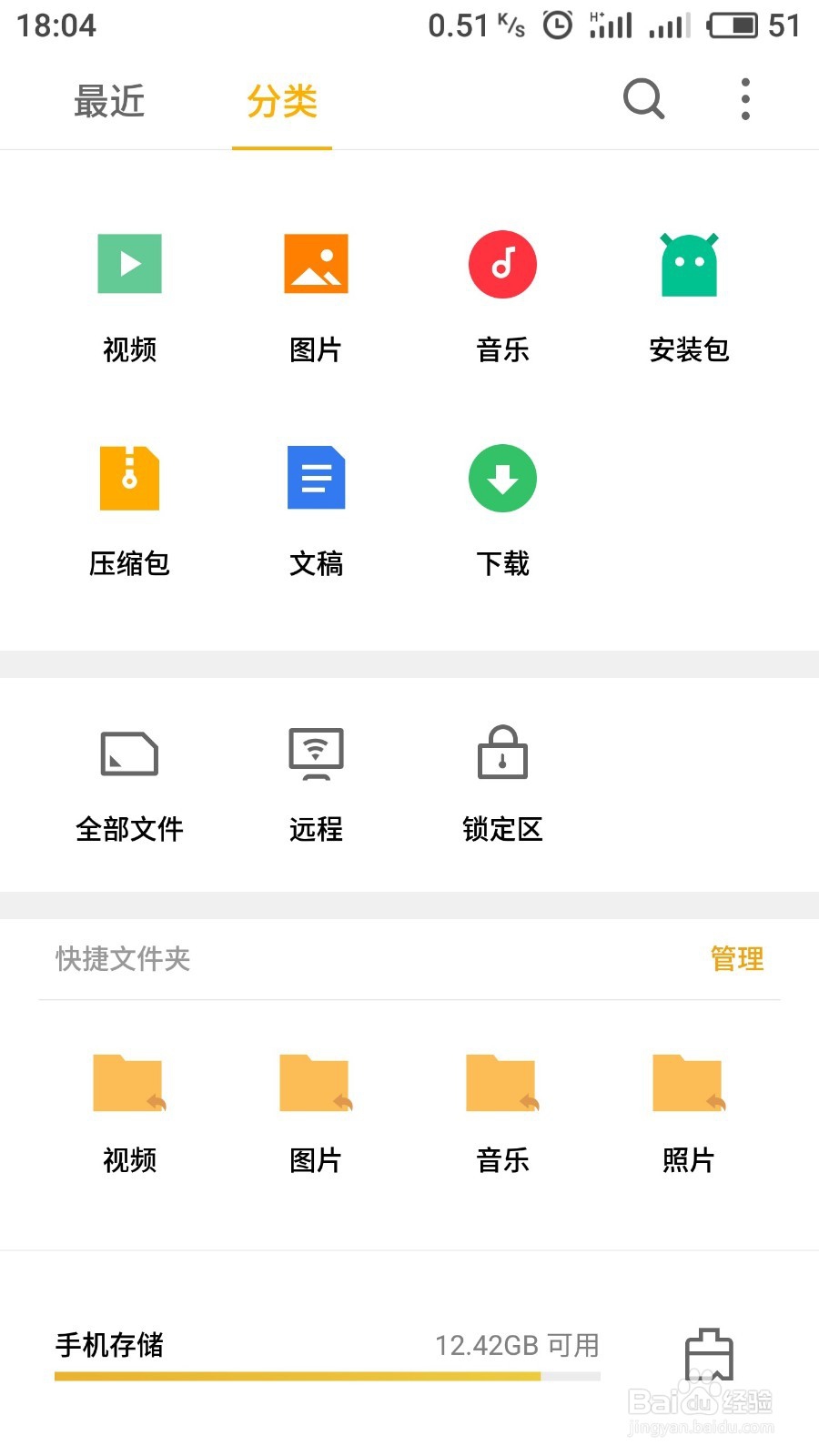Open the three-dot overflow menu

[744, 100]
